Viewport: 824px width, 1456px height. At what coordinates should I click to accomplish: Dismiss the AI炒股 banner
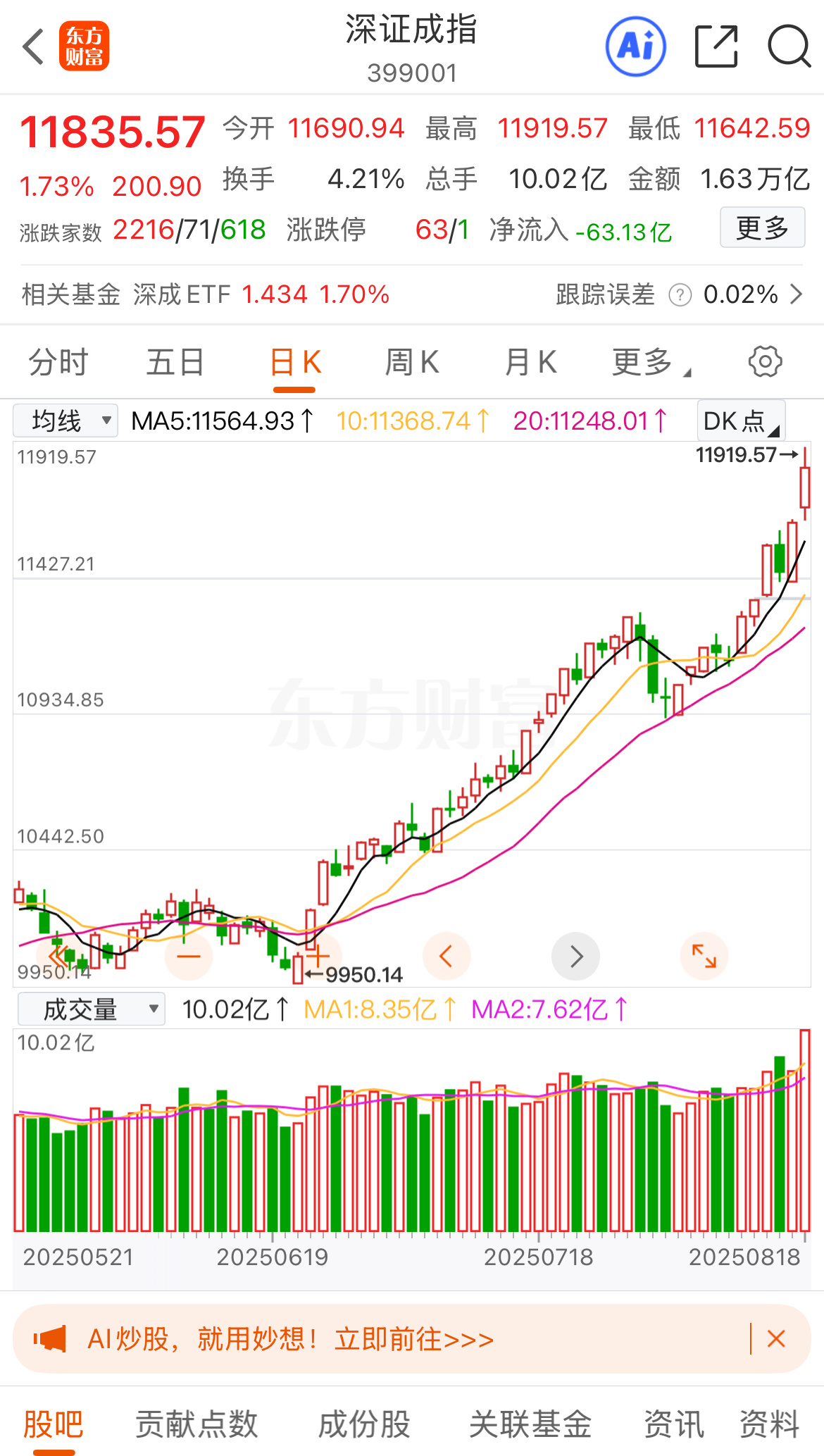click(776, 1339)
